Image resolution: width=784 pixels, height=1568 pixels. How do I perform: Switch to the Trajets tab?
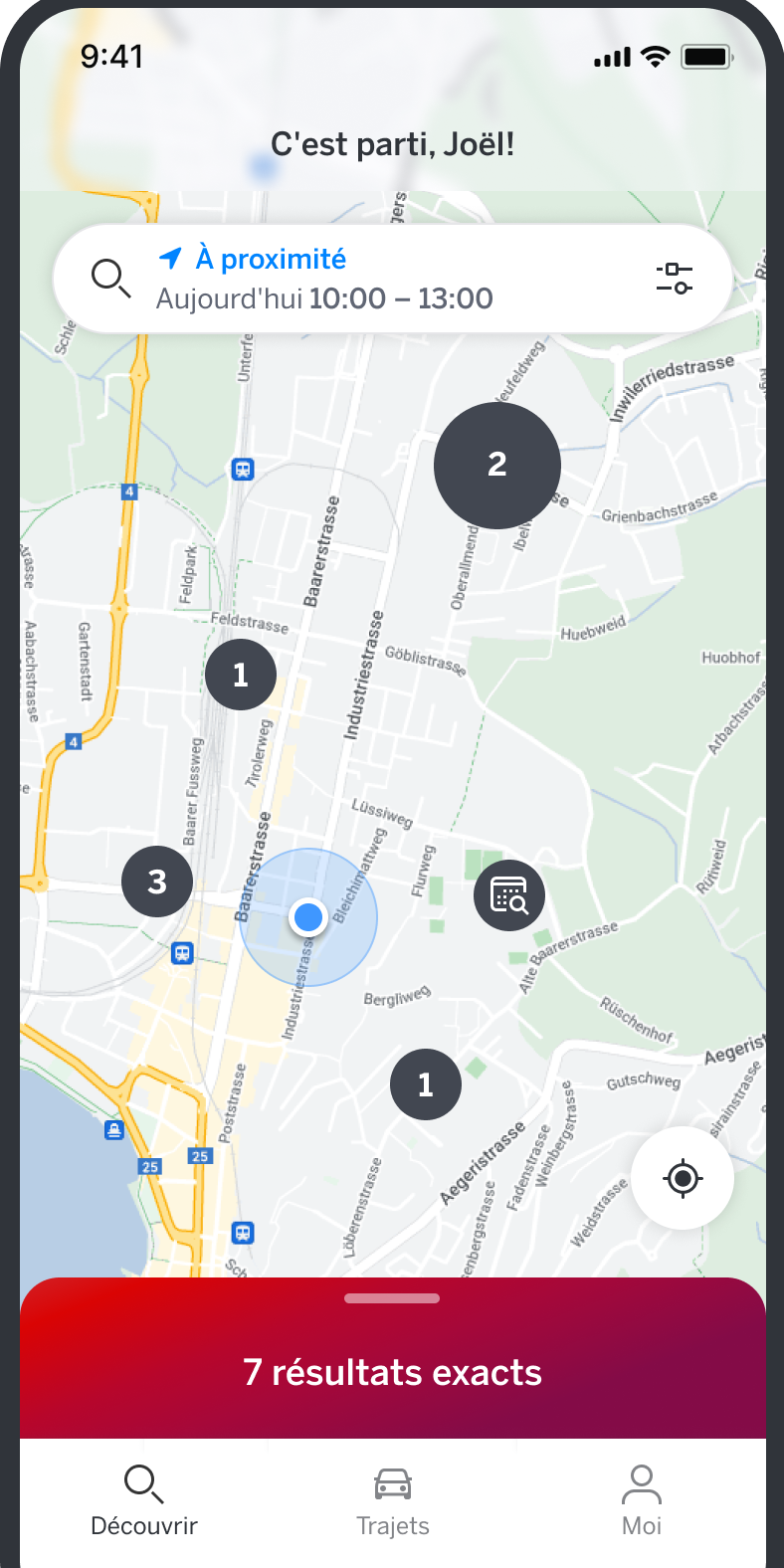392,1502
